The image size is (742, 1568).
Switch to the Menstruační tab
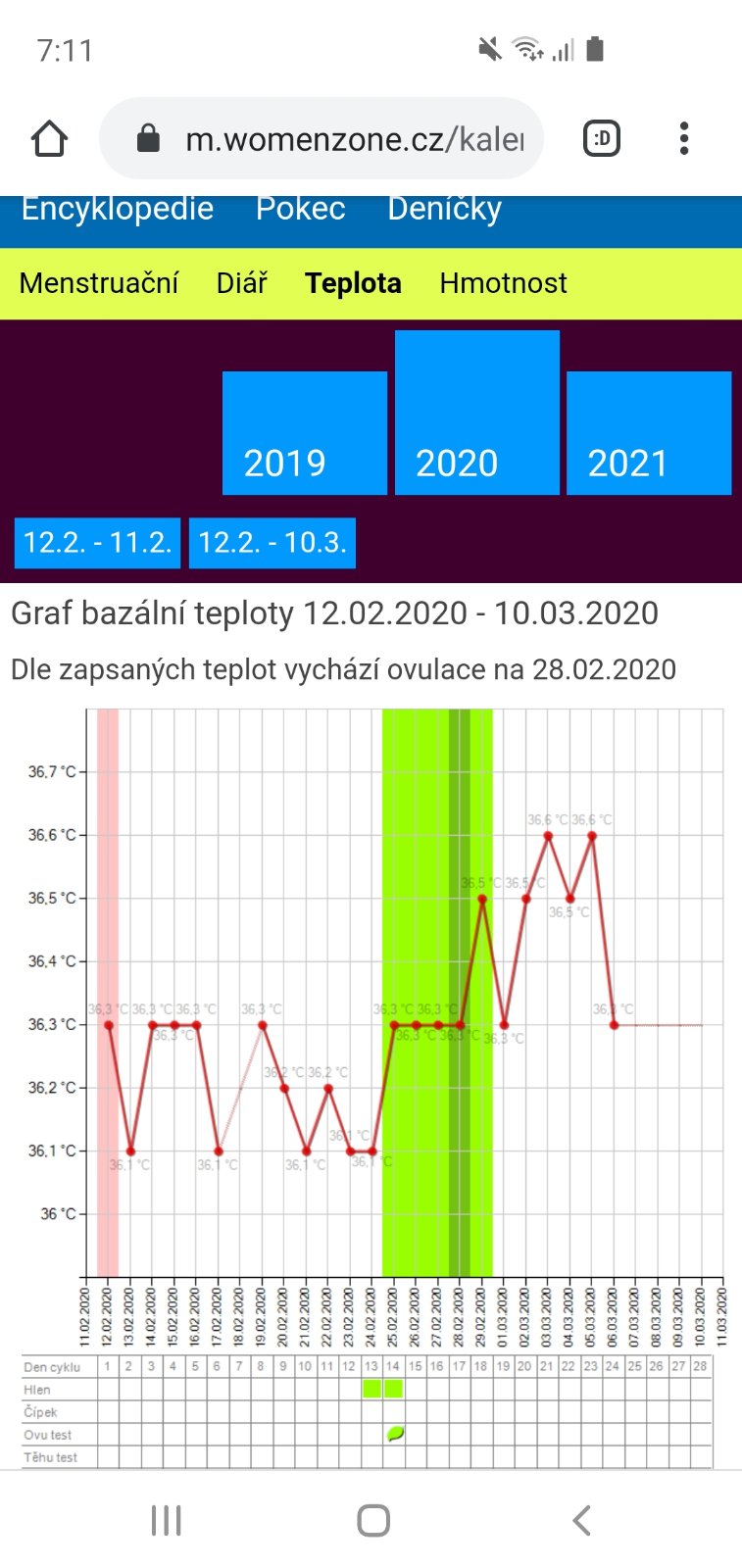tap(99, 283)
